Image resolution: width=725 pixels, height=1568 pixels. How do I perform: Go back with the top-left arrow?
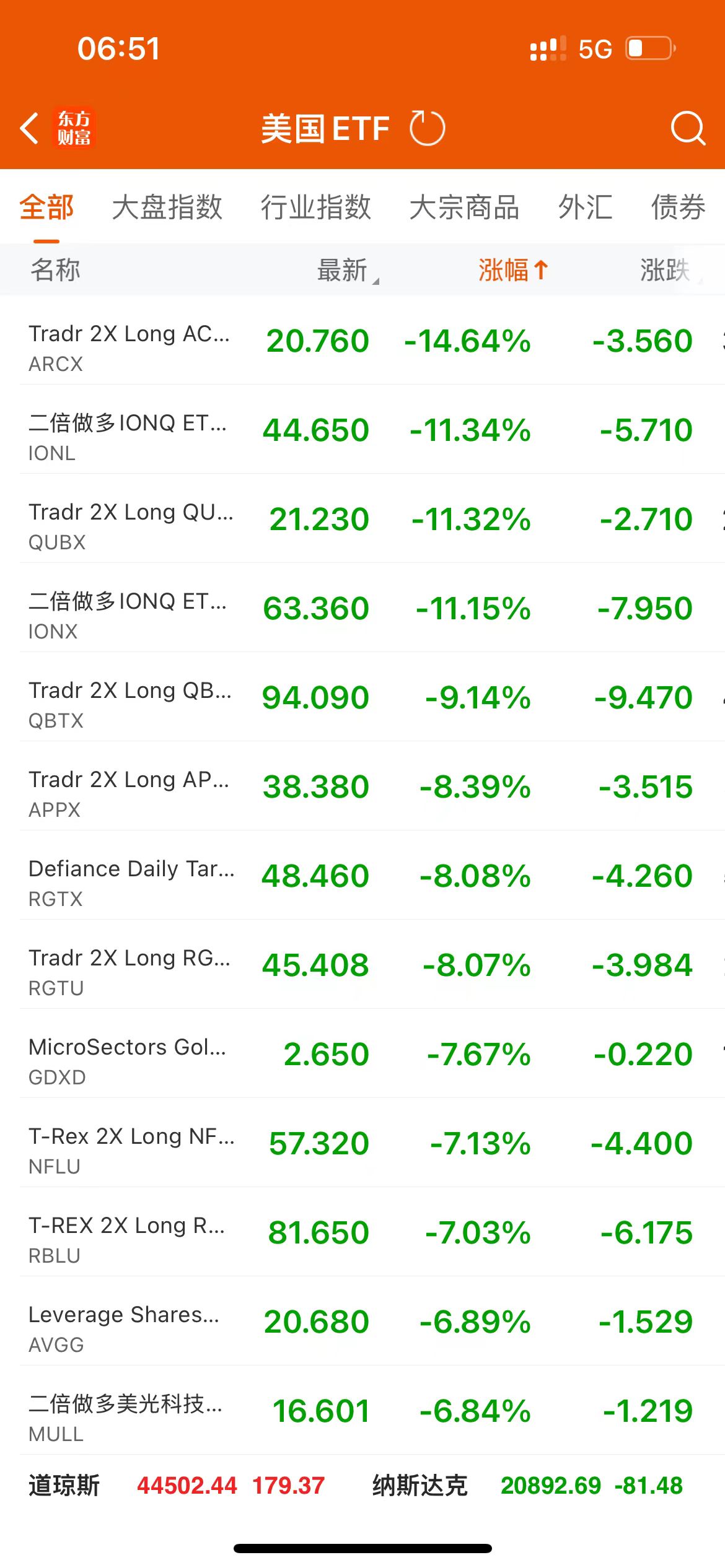coord(30,128)
